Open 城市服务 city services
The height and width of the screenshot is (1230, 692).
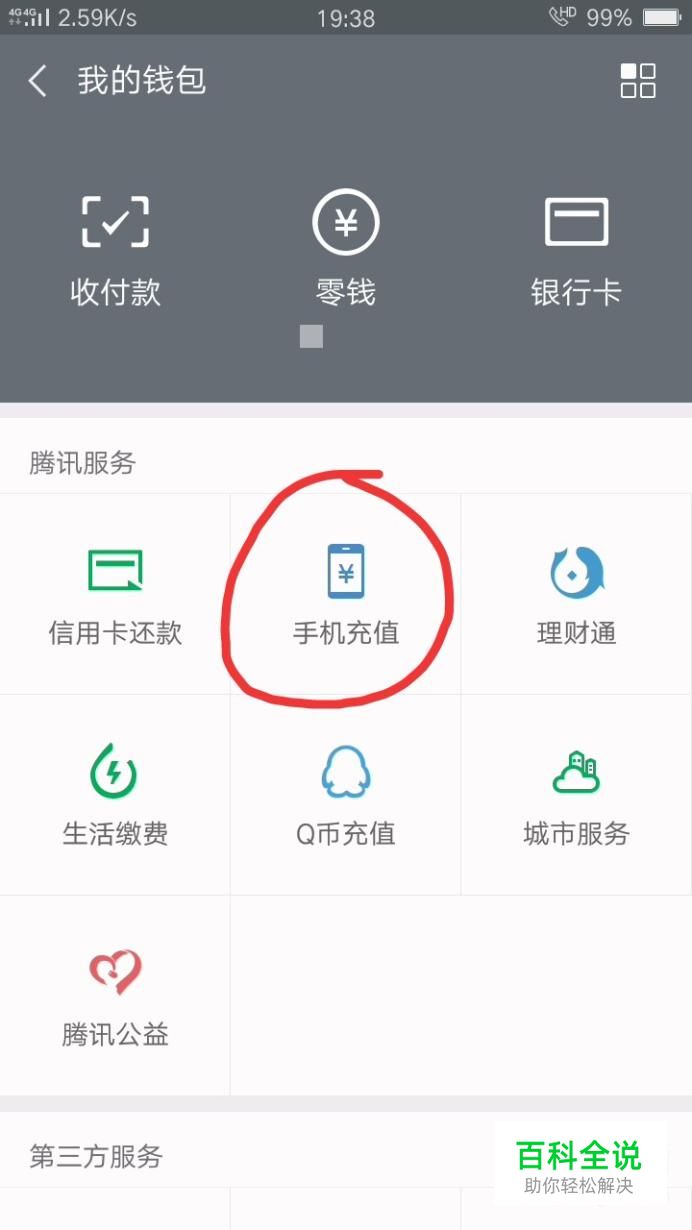pos(576,795)
